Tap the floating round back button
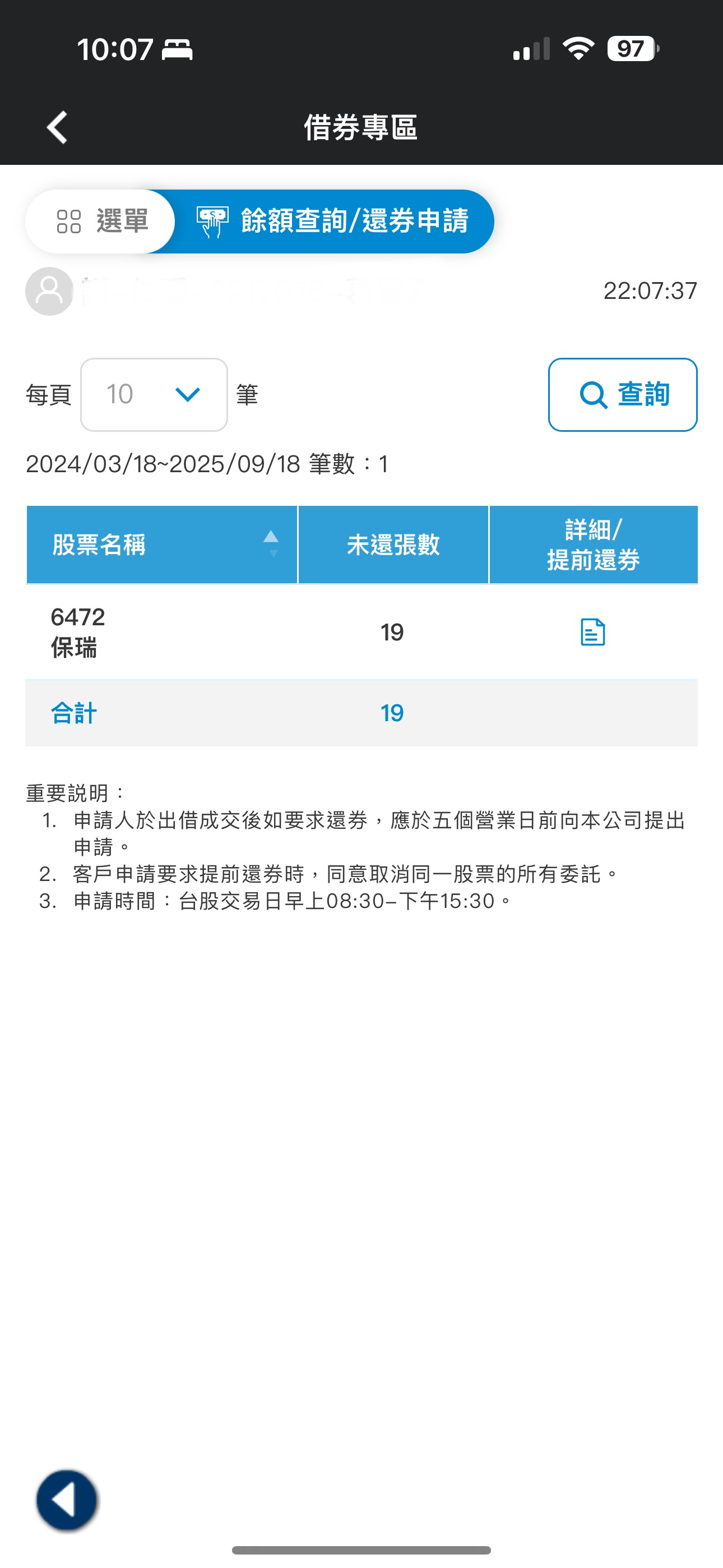 coord(67,1500)
